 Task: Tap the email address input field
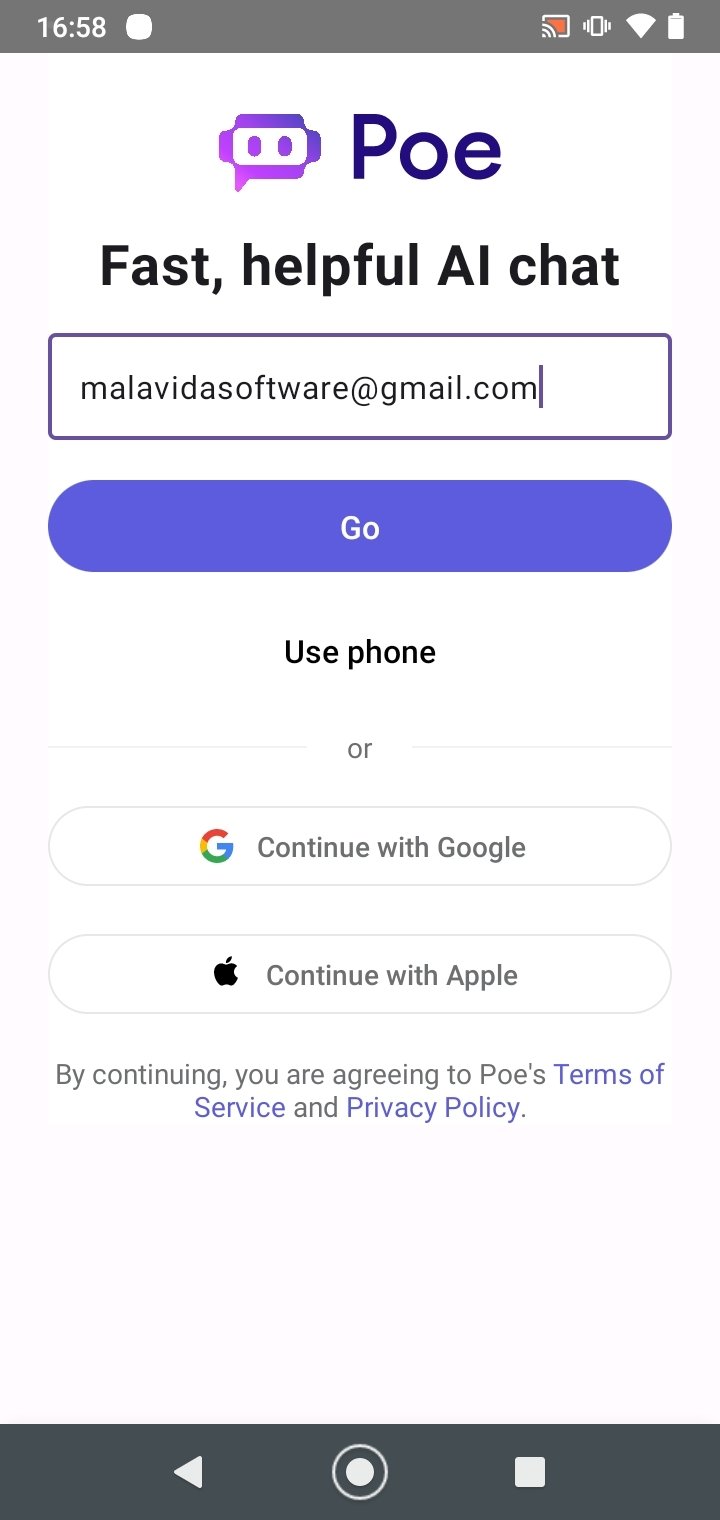pos(360,386)
